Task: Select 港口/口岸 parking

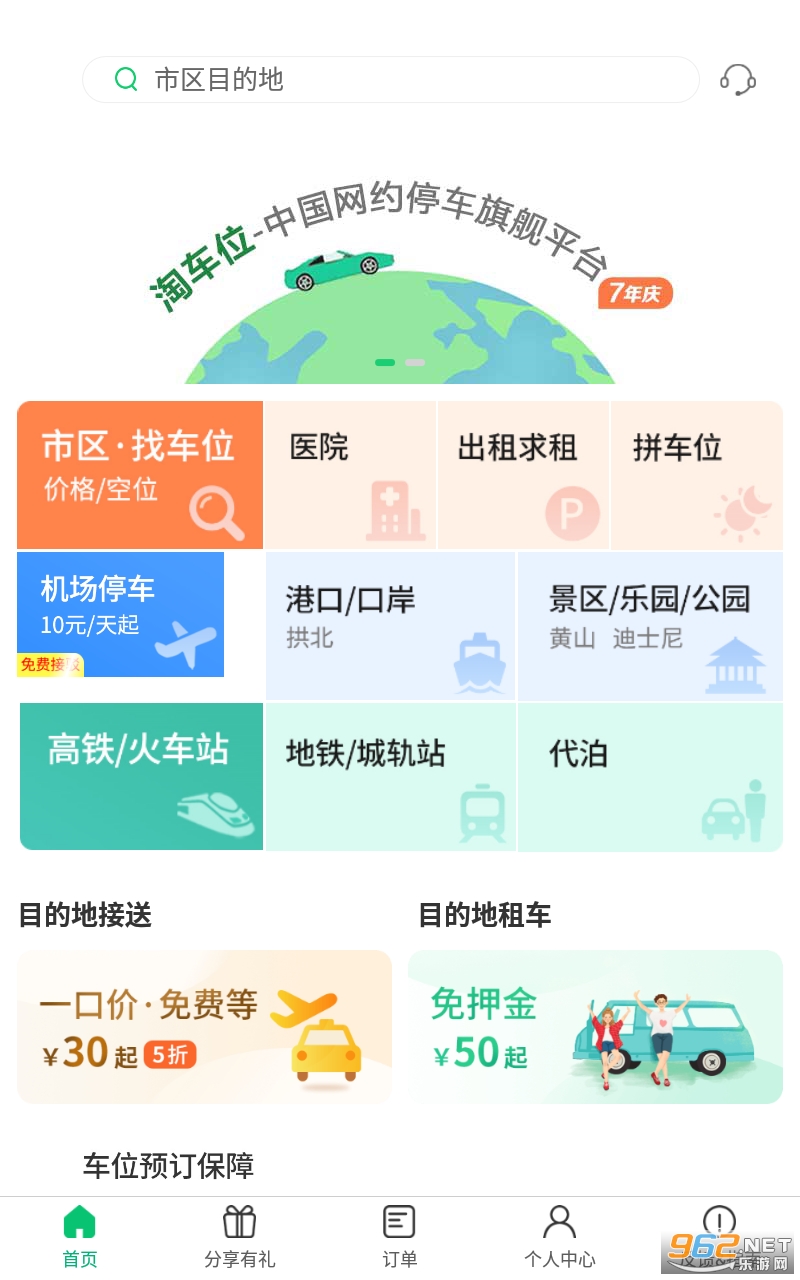Action: pos(390,625)
